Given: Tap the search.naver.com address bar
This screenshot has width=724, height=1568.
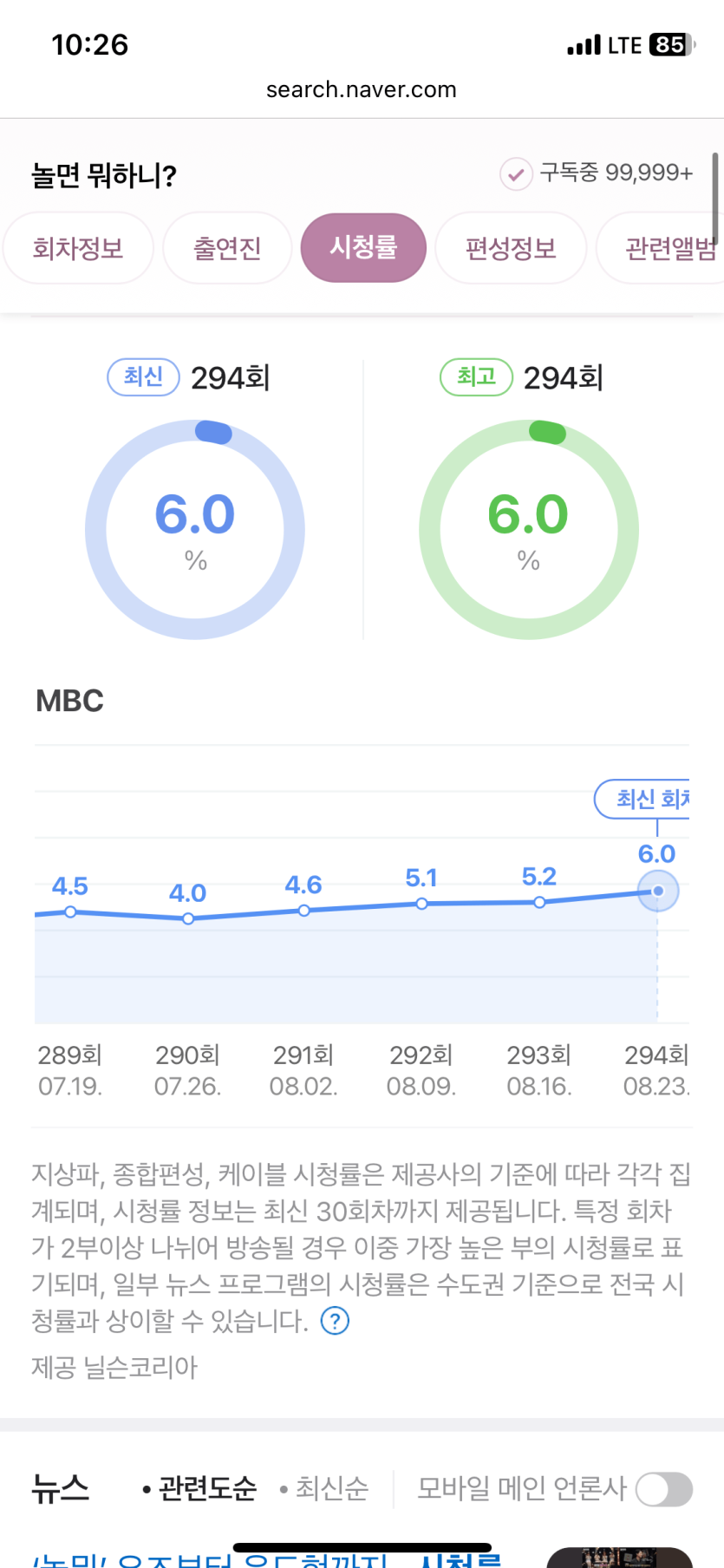Looking at the screenshot, I should [x=362, y=89].
